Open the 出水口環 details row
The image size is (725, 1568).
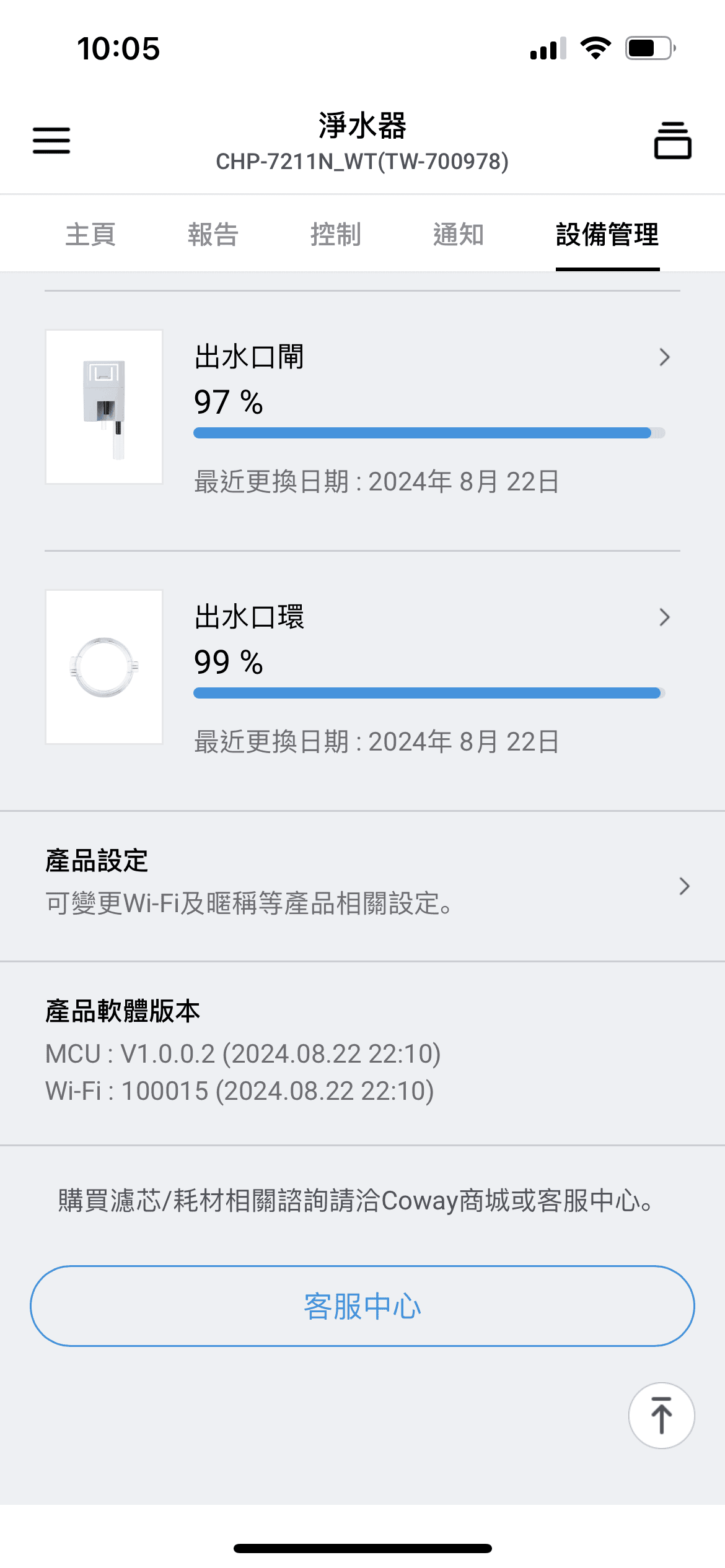pyautogui.click(x=362, y=681)
